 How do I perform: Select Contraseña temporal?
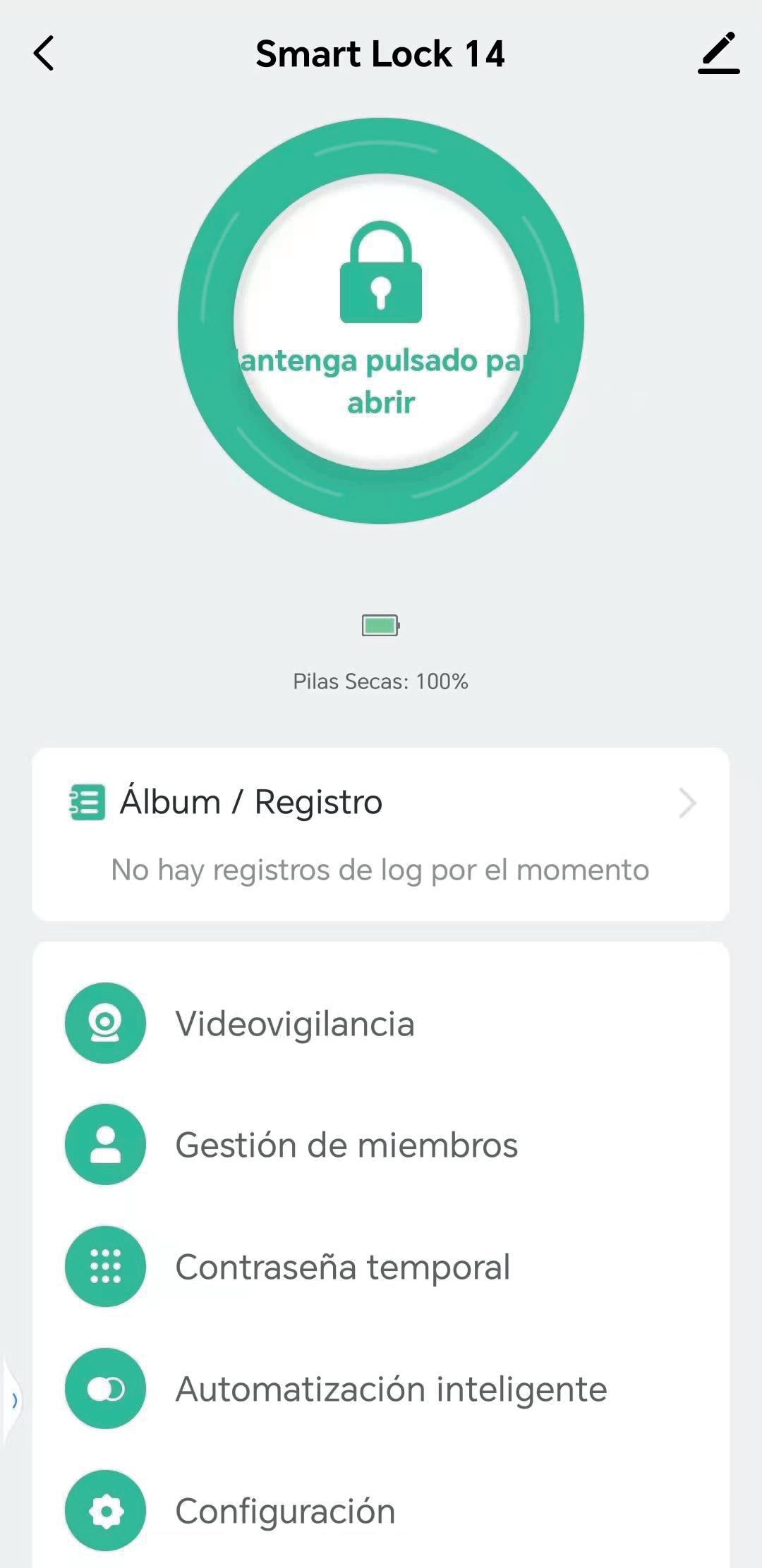coord(380,1267)
